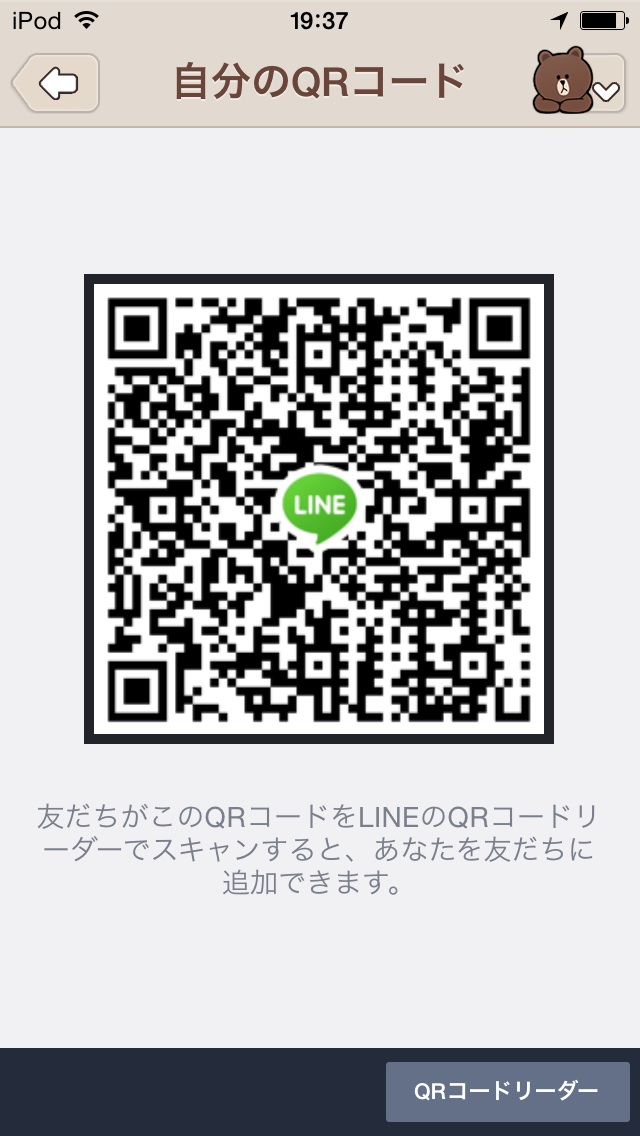
Task: Go back using the arrow button
Action: click(x=56, y=83)
